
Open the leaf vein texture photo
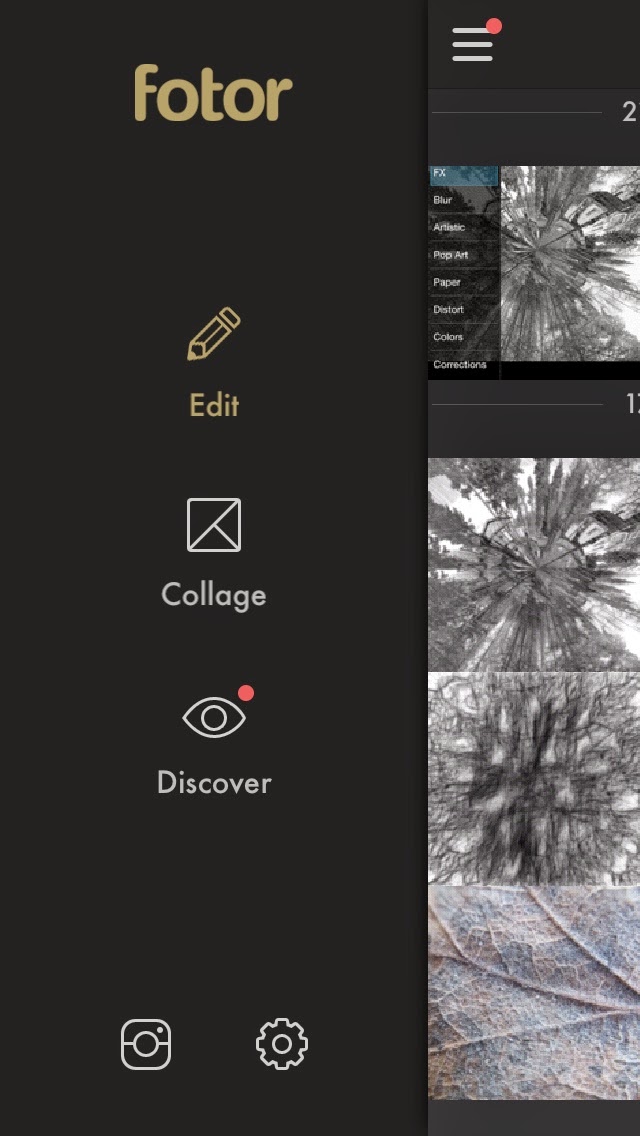tap(534, 992)
